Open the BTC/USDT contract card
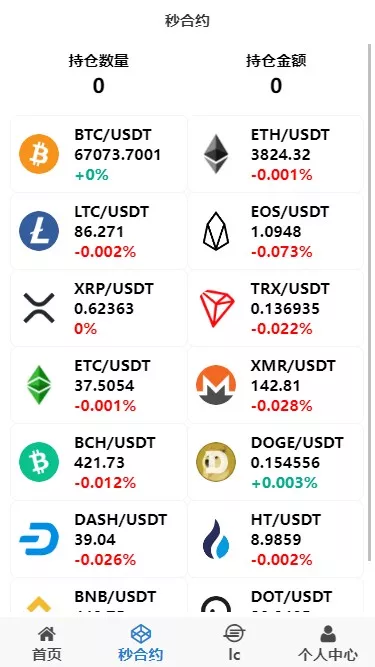375x667 pixels. (99, 154)
